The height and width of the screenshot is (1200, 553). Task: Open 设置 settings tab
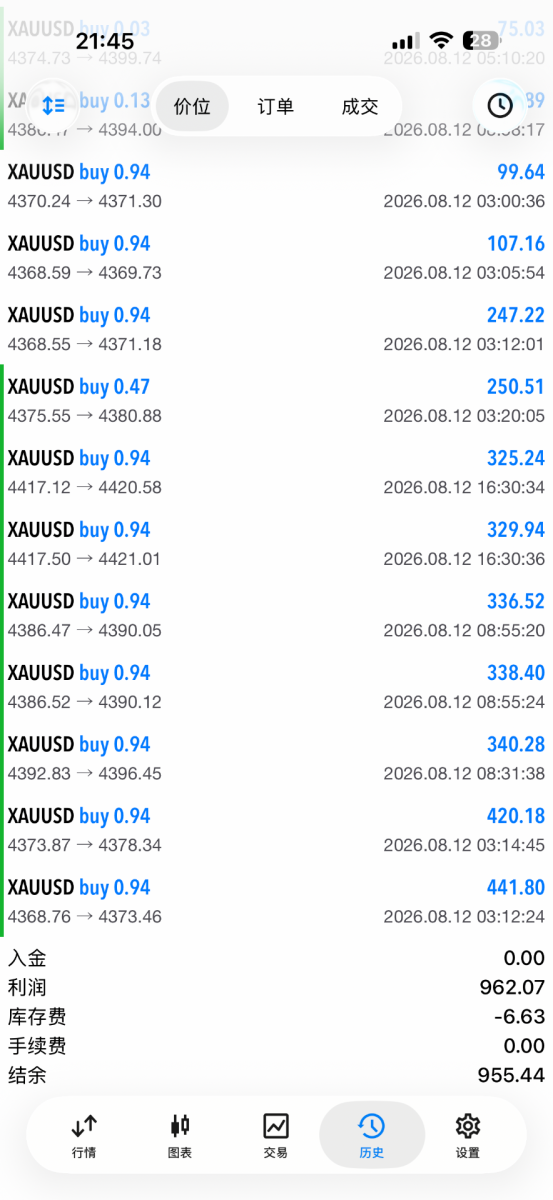tap(467, 1135)
